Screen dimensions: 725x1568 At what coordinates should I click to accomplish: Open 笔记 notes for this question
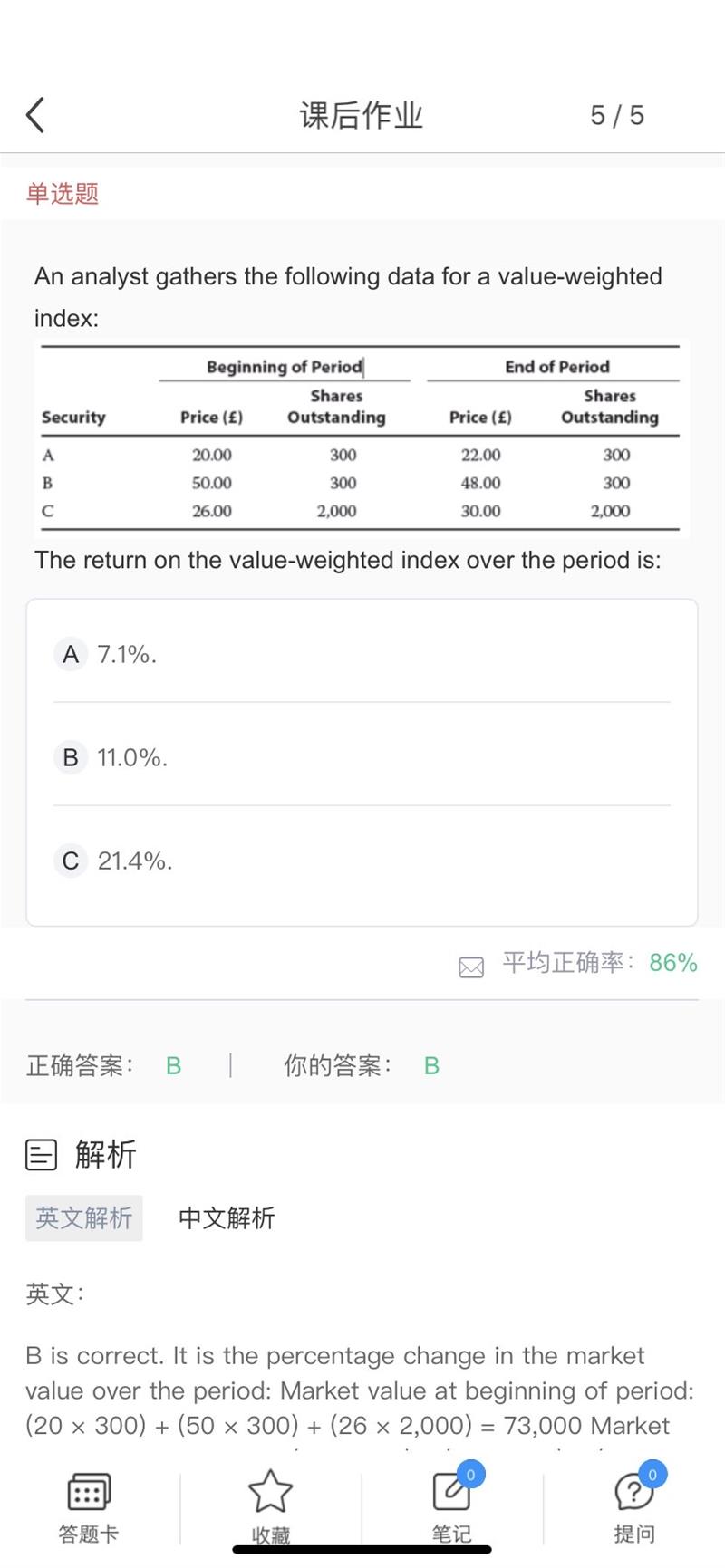tap(452, 1505)
